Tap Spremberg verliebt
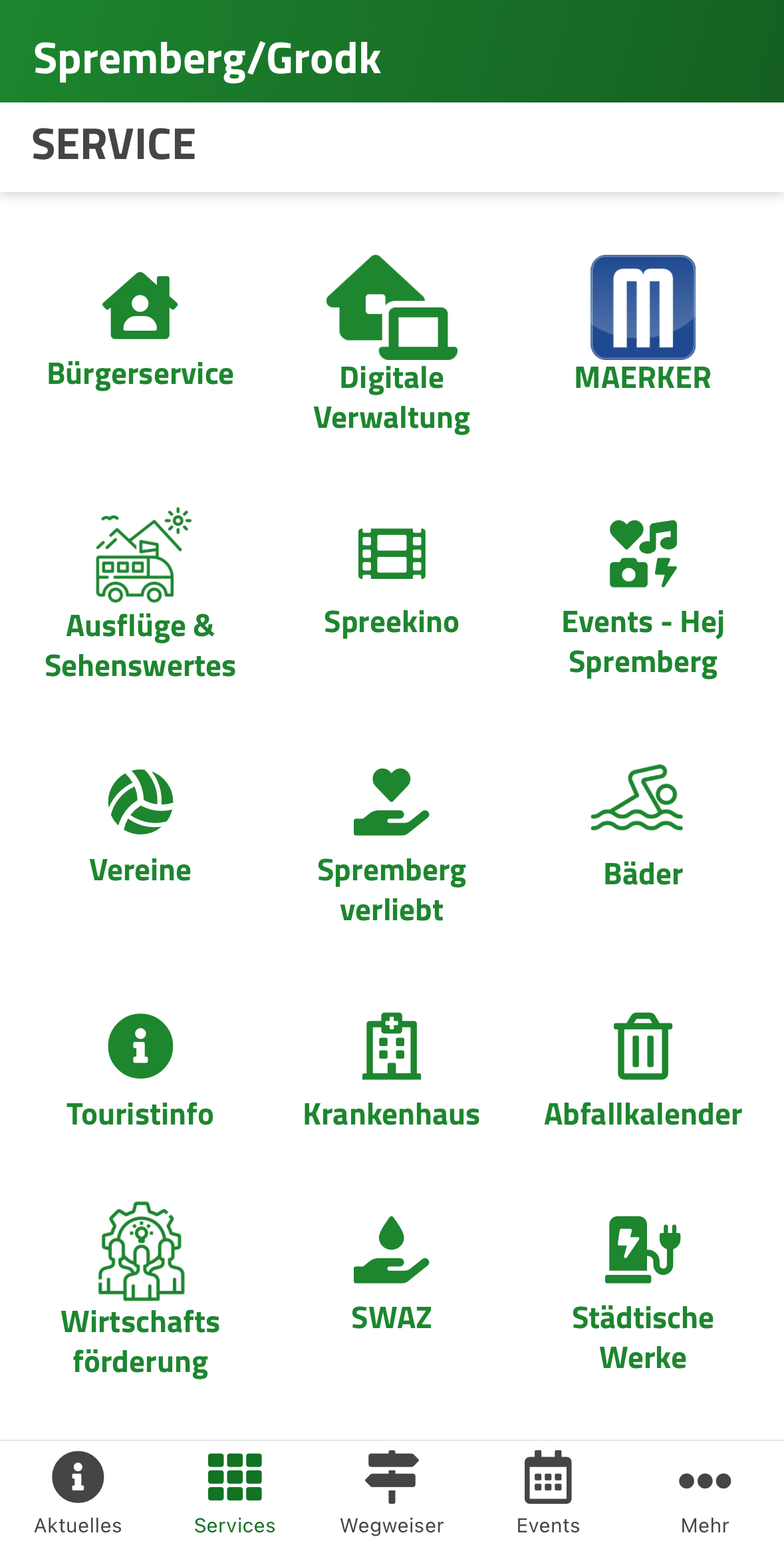The image size is (784, 1563). coord(392,846)
